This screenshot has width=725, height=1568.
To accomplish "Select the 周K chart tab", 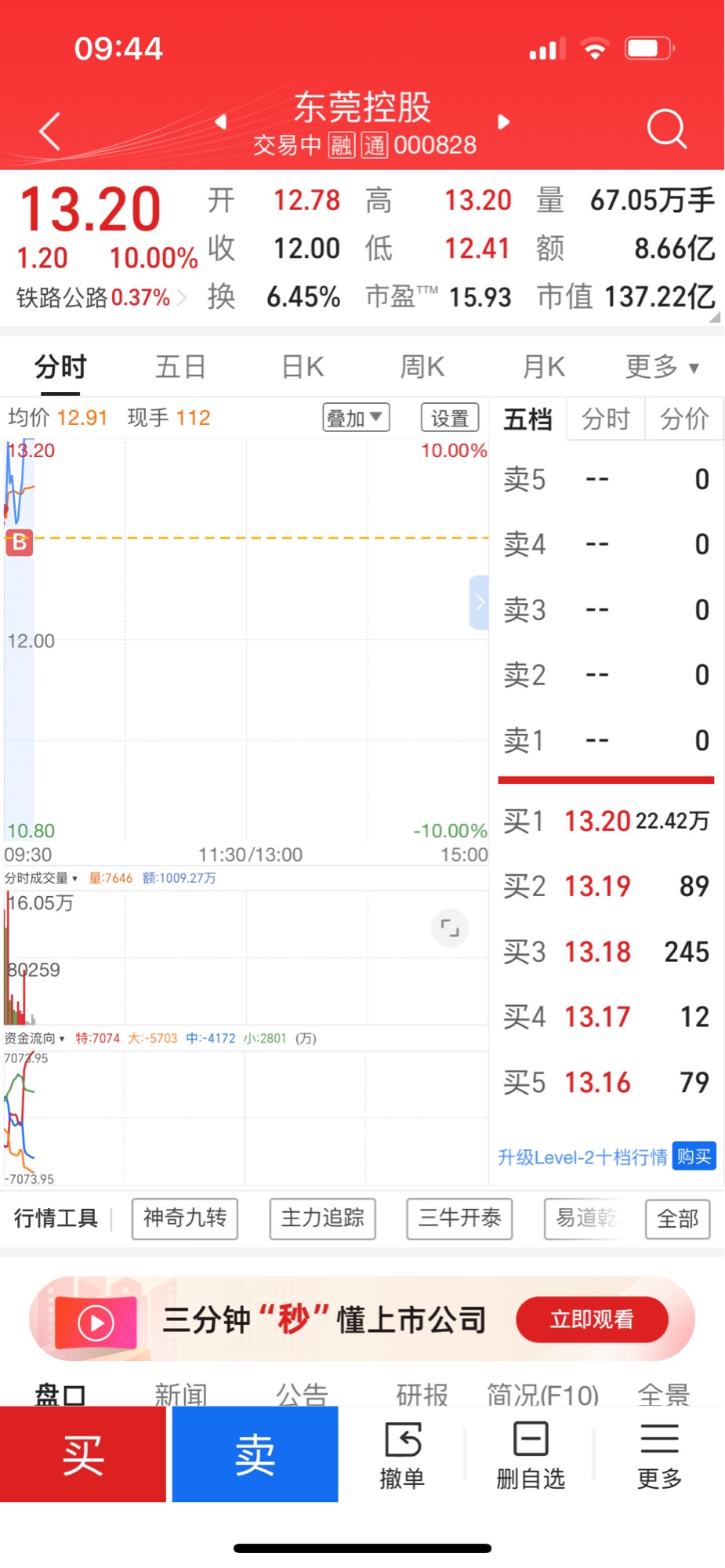I will (422, 366).
